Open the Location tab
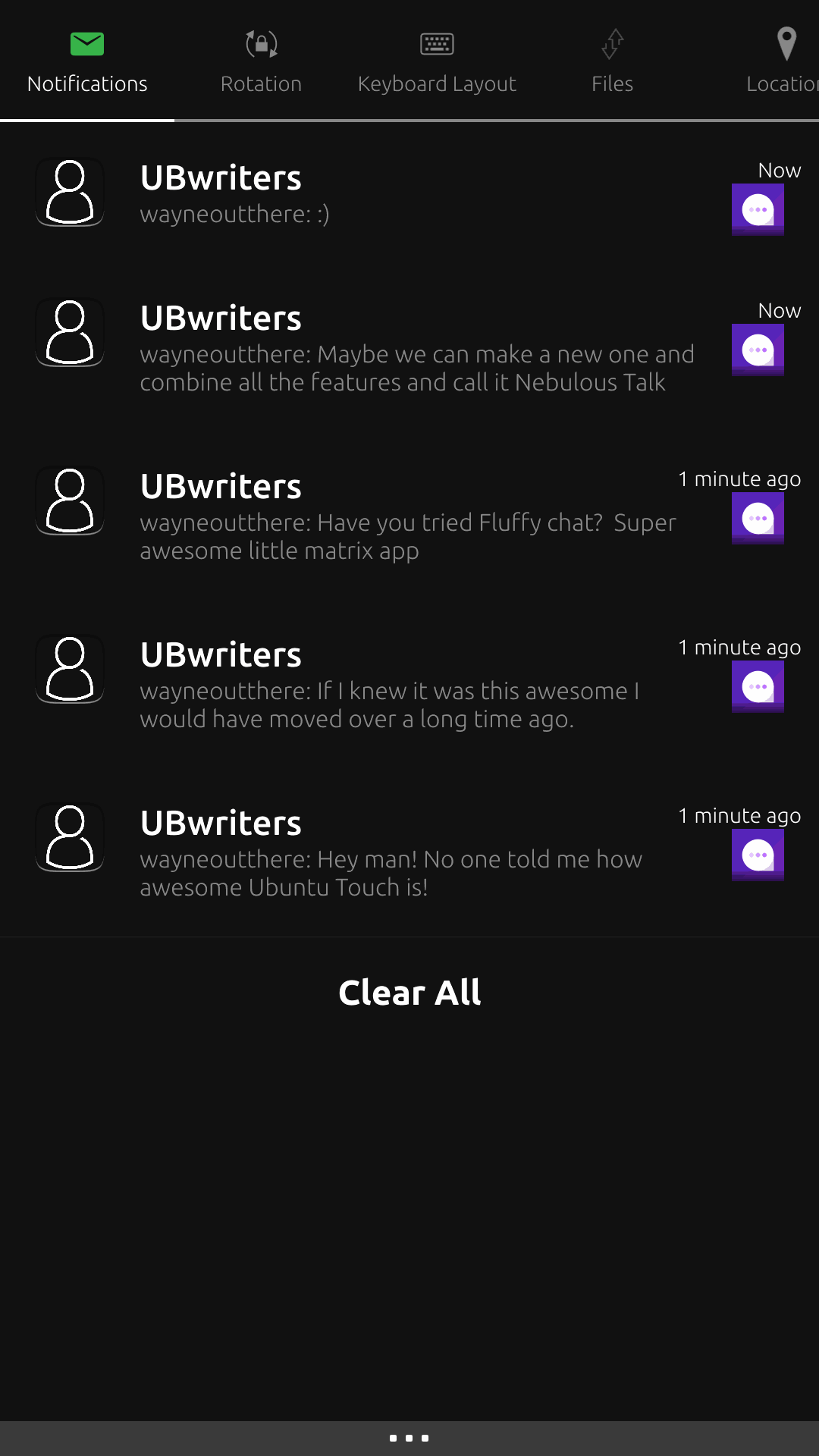This screenshot has width=819, height=1456. [785, 61]
